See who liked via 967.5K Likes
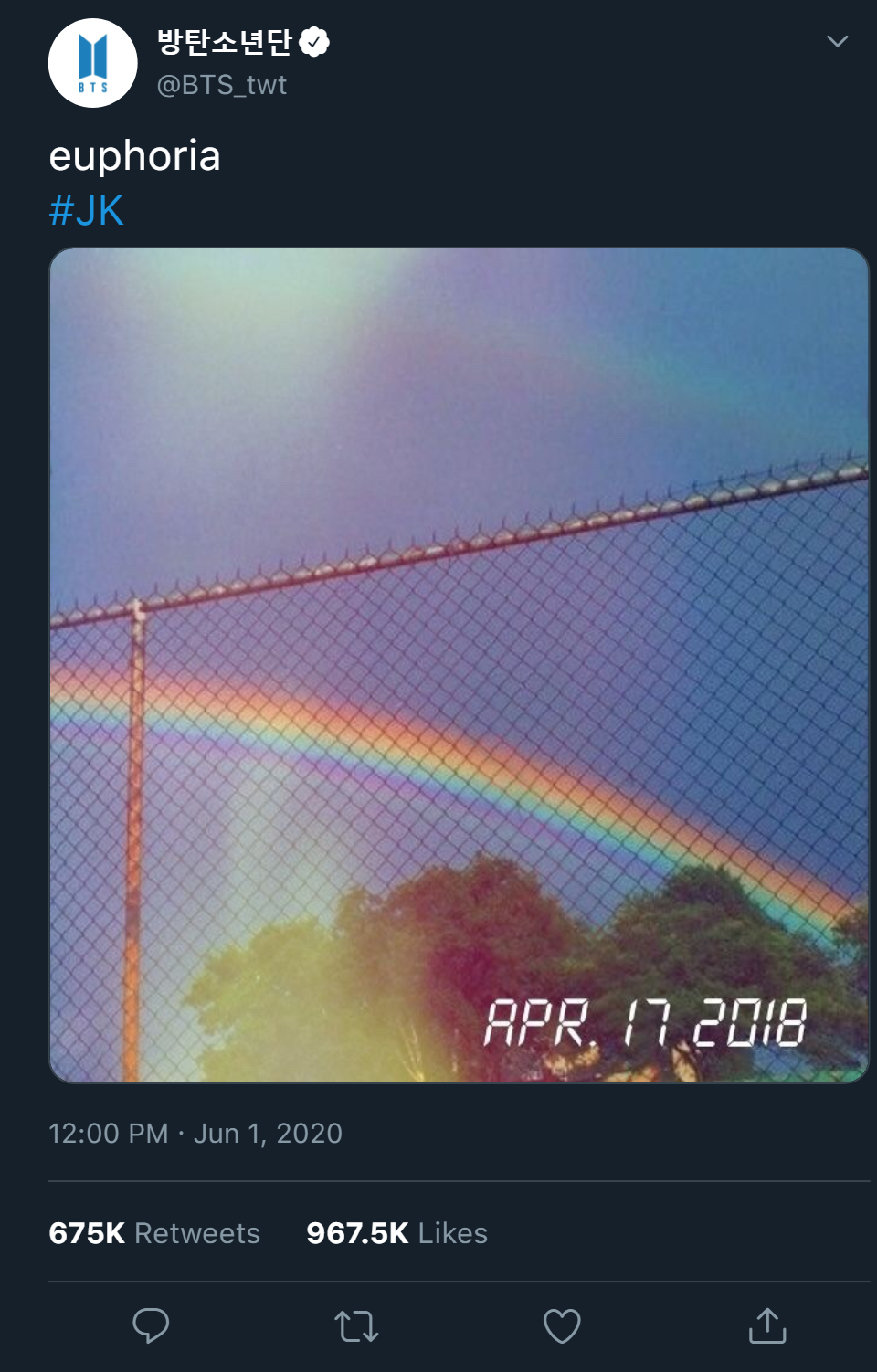This screenshot has height=1372, width=877. (x=396, y=1233)
